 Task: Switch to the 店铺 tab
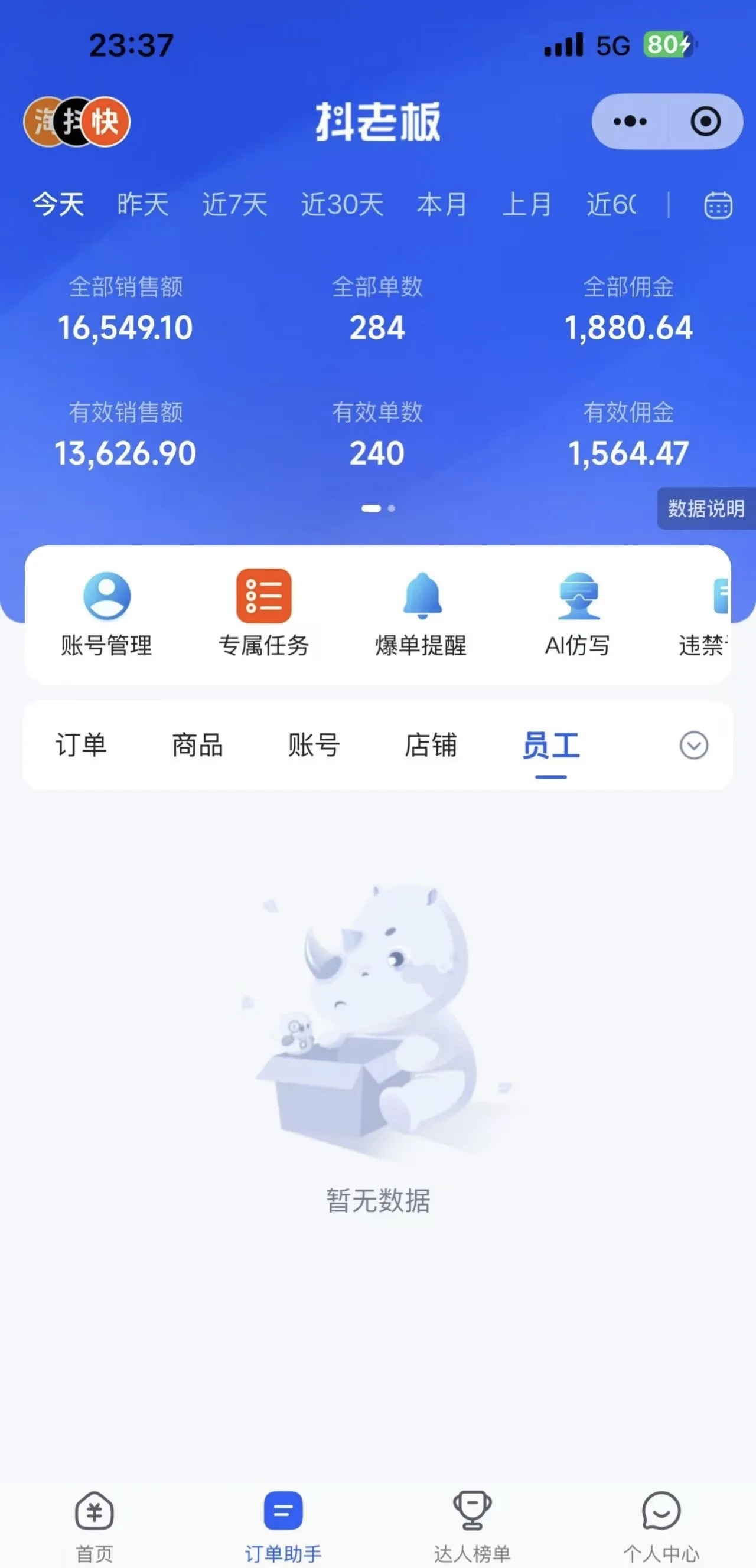pyautogui.click(x=431, y=745)
